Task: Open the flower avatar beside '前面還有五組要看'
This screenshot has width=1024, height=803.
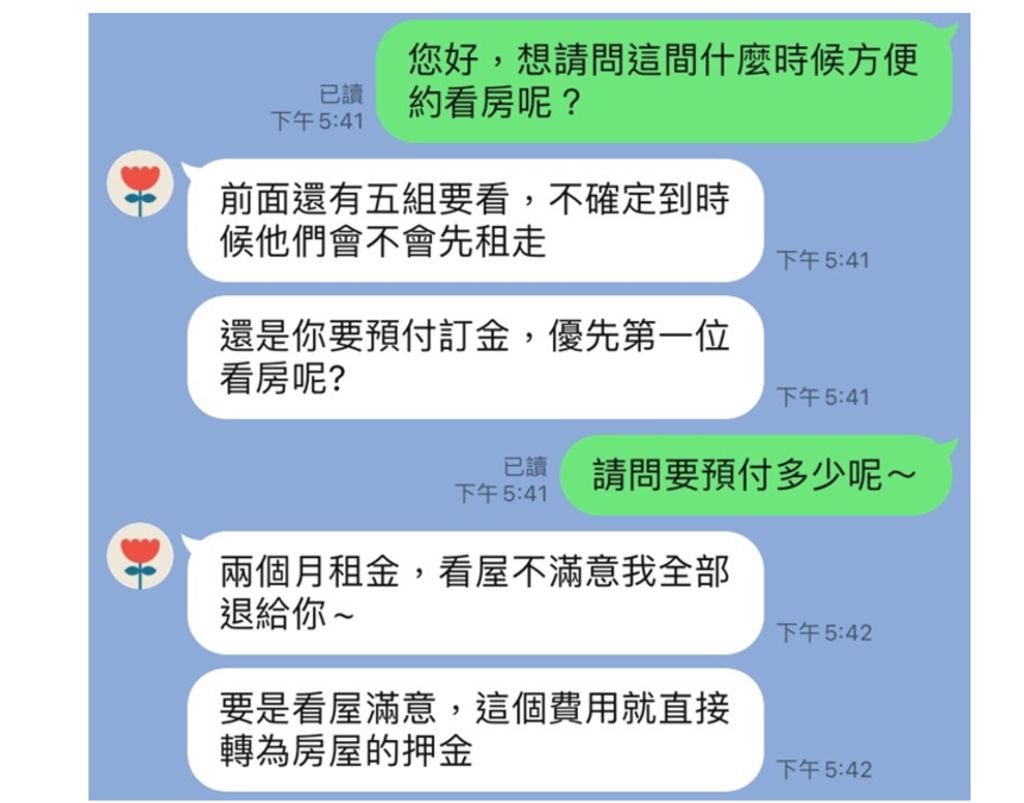Action: (x=140, y=184)
